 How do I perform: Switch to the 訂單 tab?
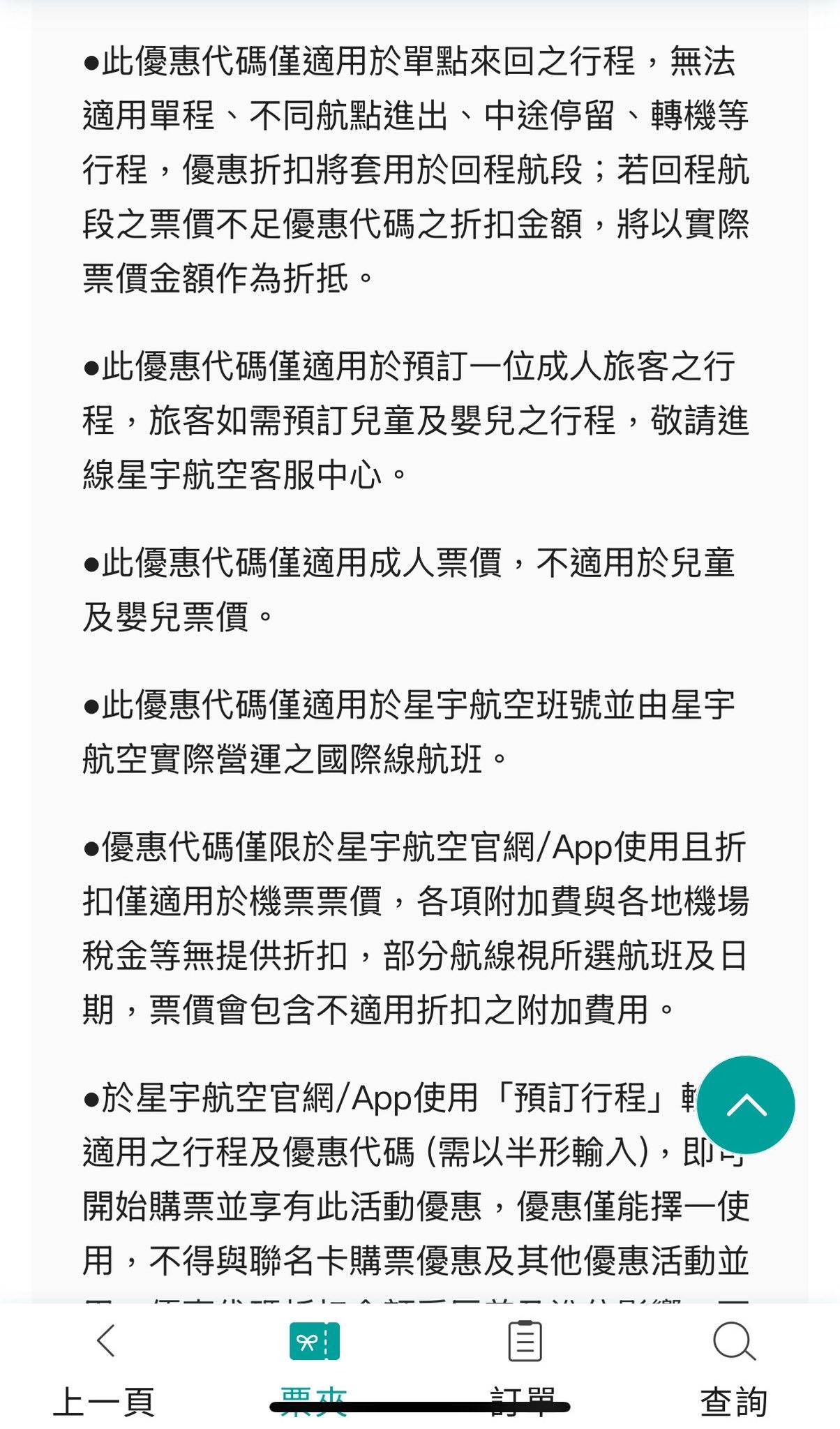coord(524,1369)
